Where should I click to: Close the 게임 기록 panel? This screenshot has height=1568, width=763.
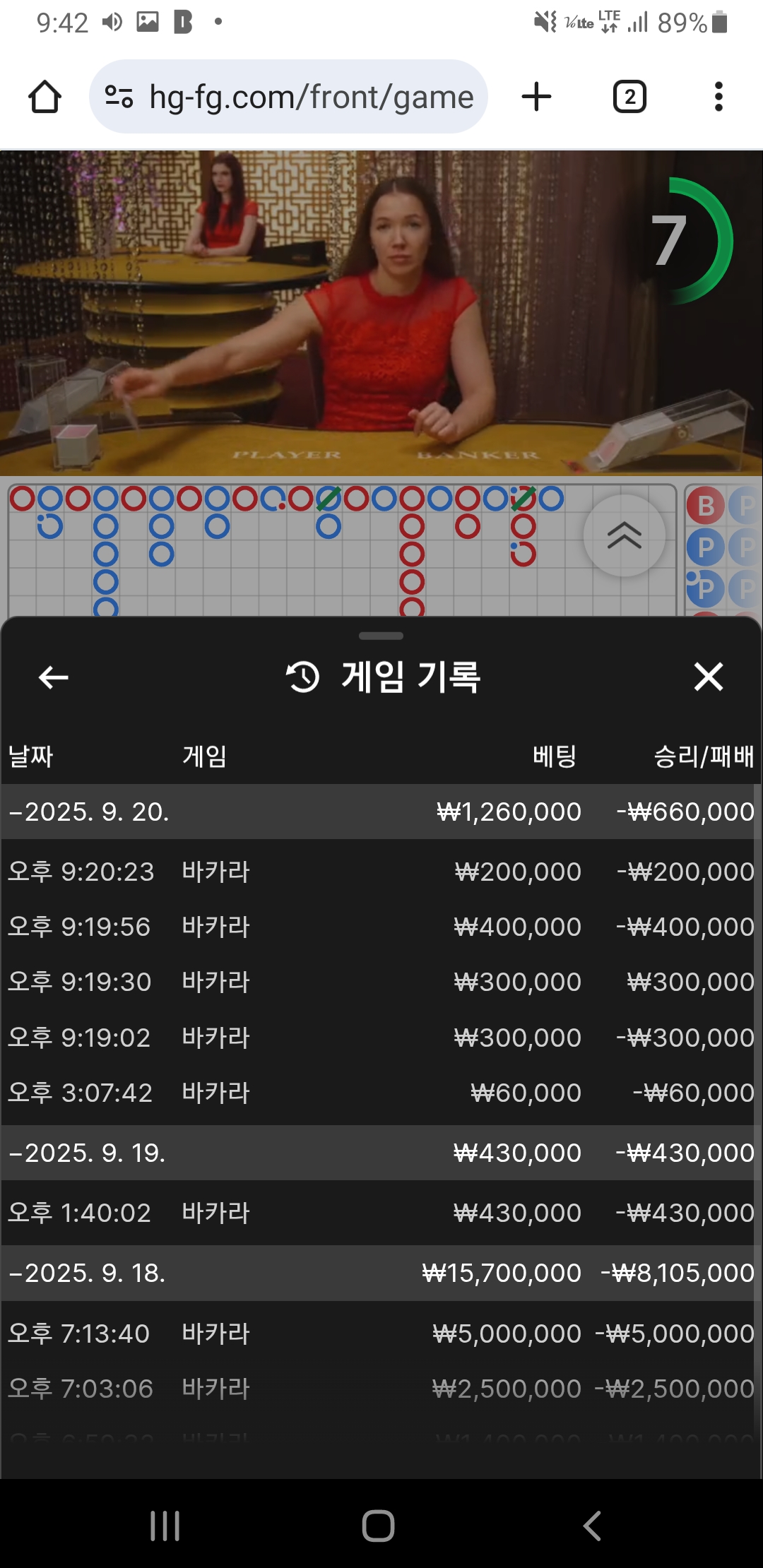[x=708, y=677]
